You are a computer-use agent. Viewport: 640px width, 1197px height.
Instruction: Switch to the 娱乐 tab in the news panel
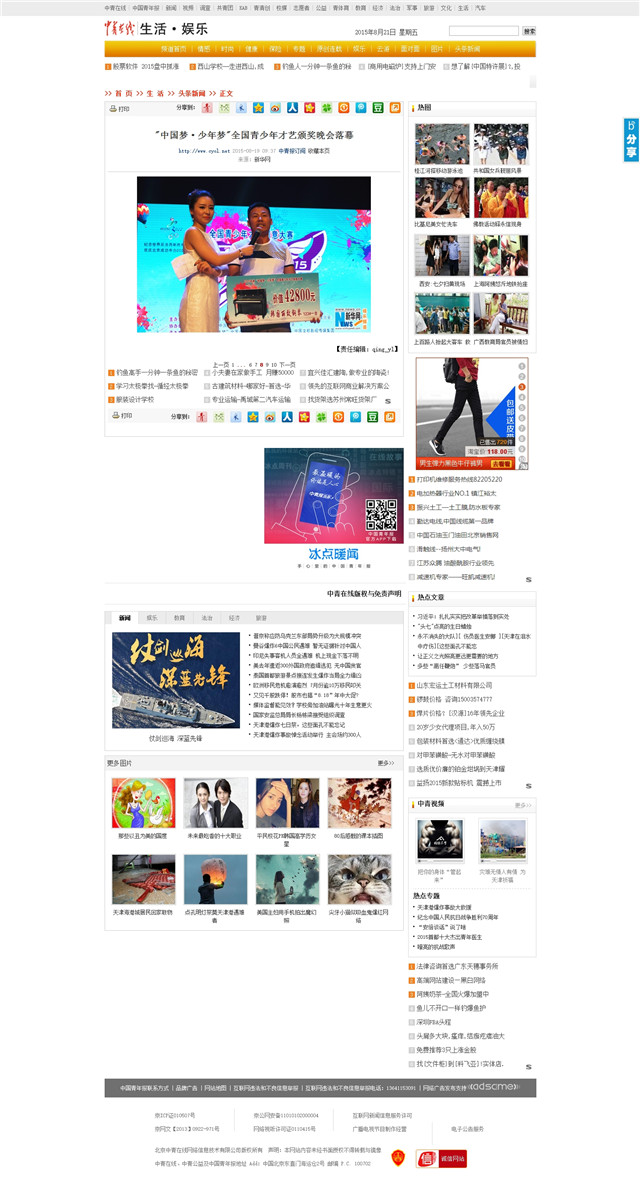pos(152,619)
